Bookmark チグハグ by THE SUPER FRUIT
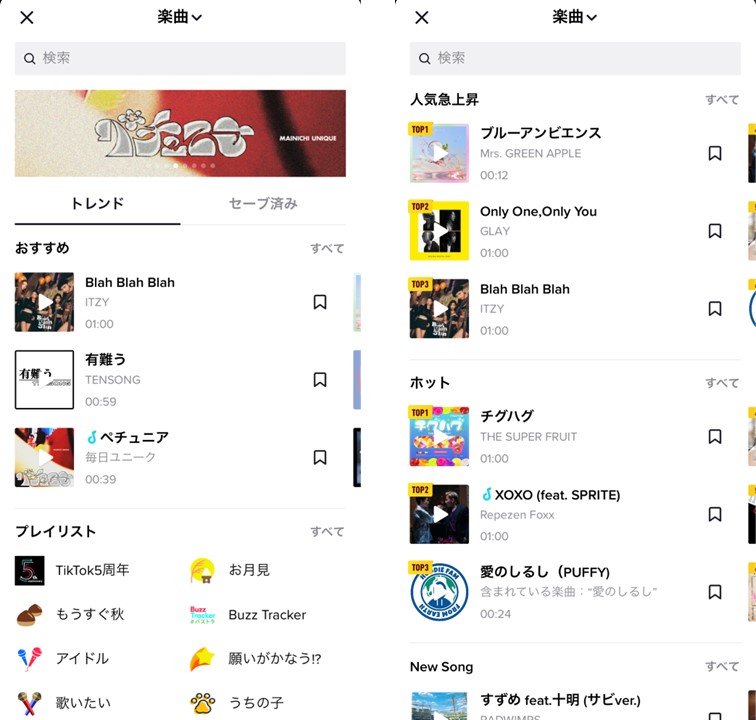This screenshot has width=756, height=720. [715, 436]
